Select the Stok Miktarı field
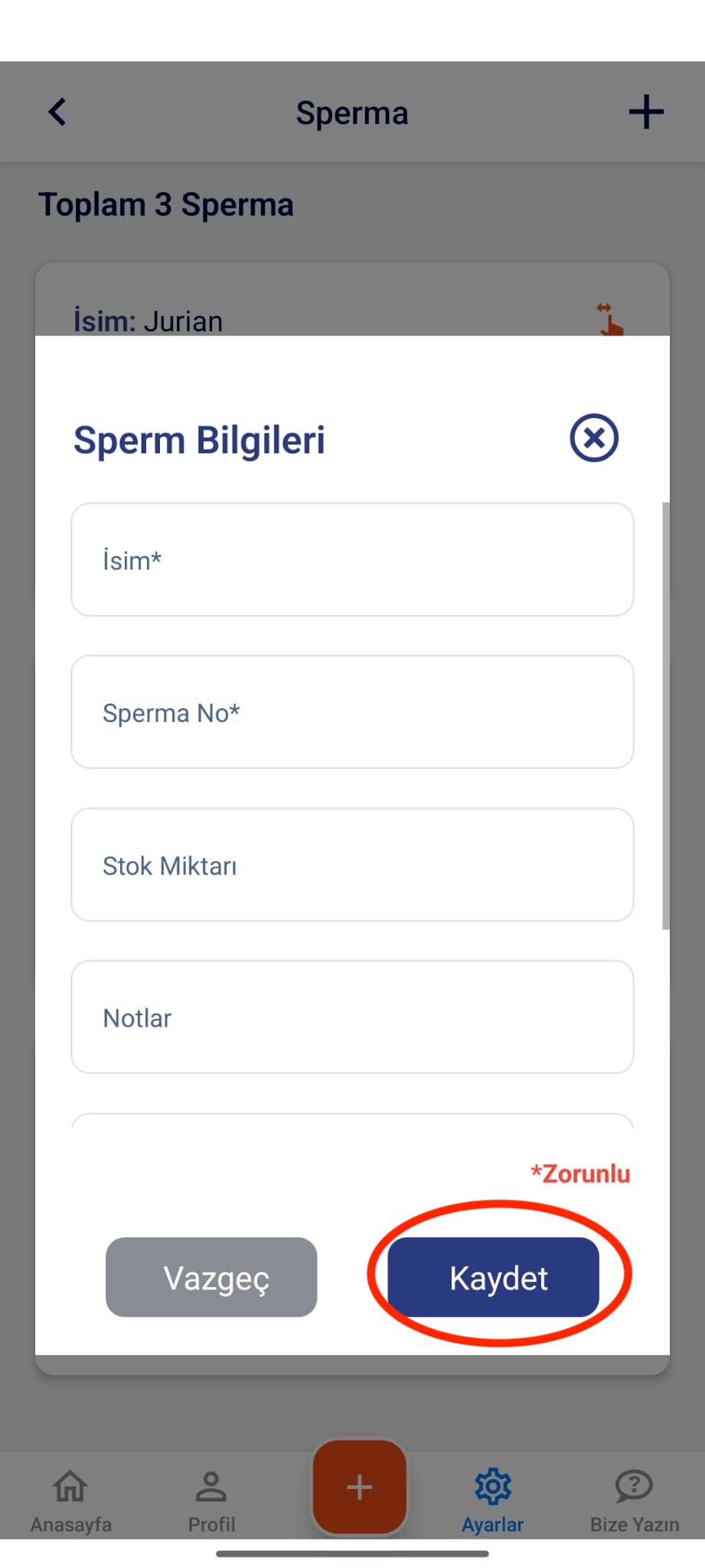Viewport: 705px width, 1568px height. [x=352, y=865]
